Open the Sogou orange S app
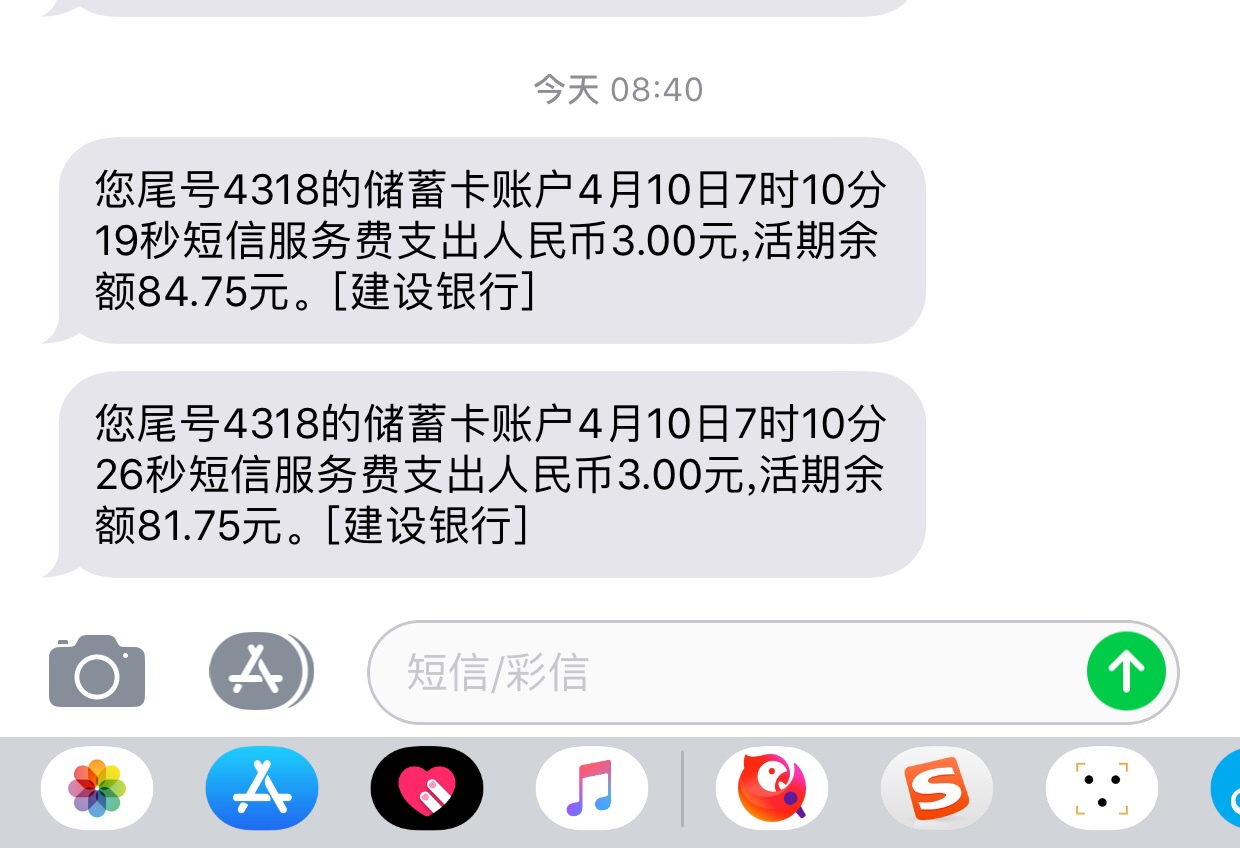This screenshot has width=1240, height=848. (x=936, y=788)
